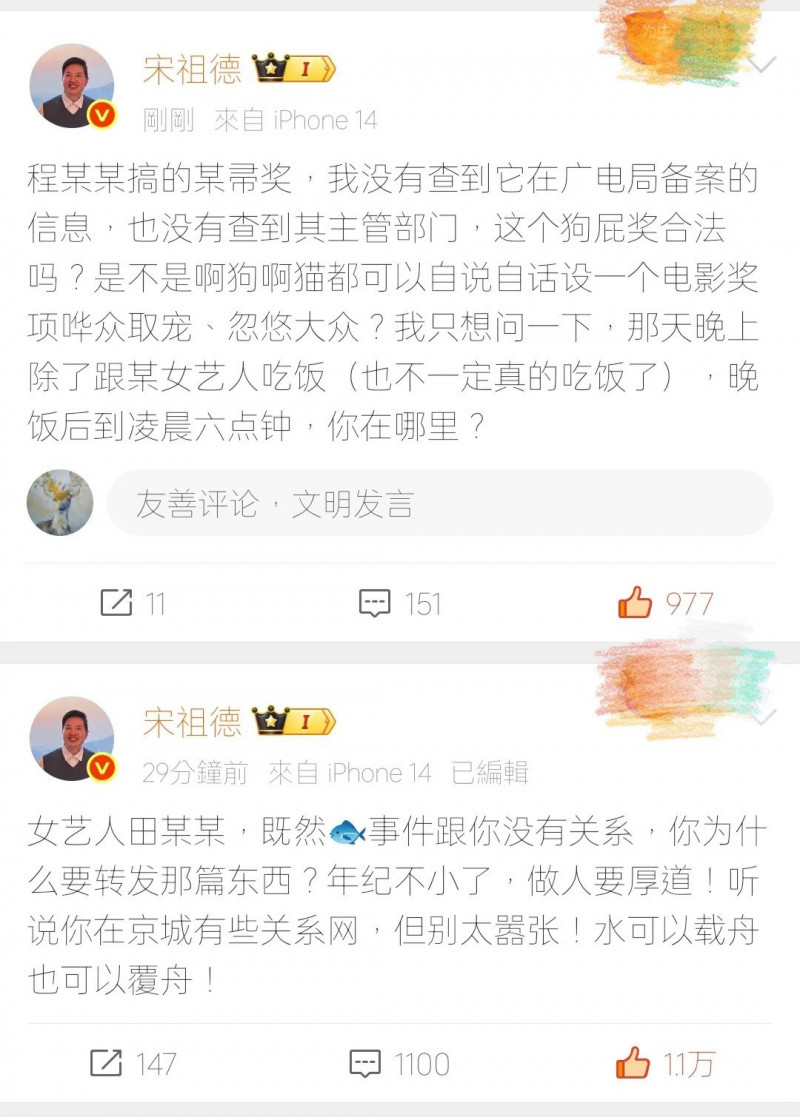Tap the orange V verification badge on the avatar

[x=100, y=113]
